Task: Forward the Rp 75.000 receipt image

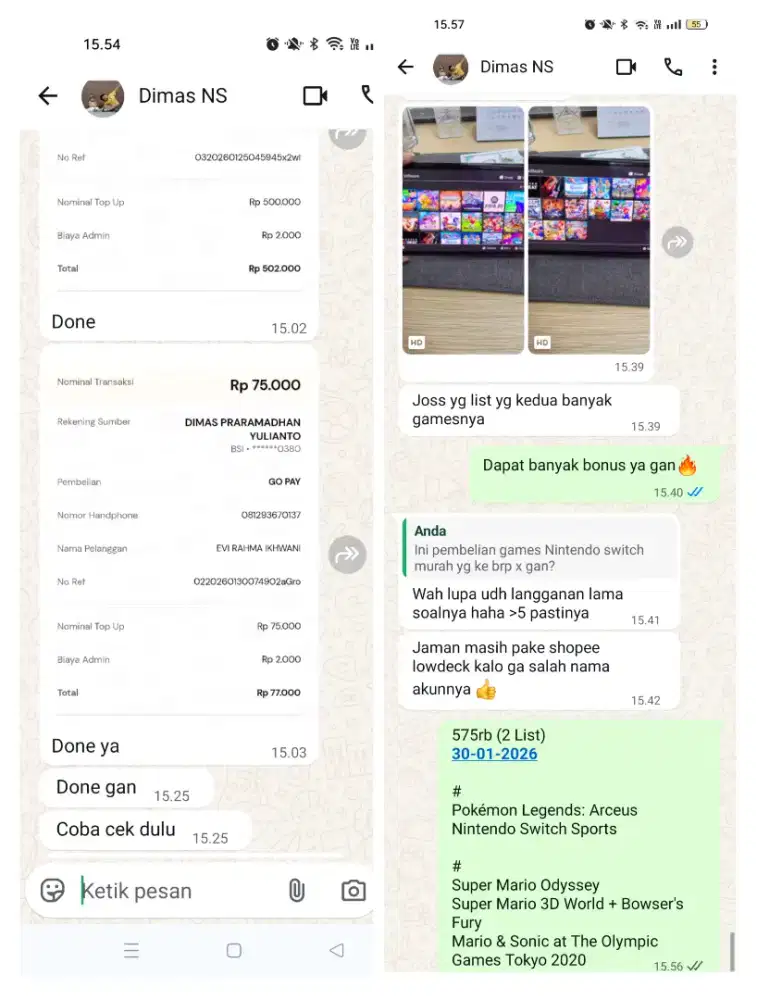Action: pos(347,554)
